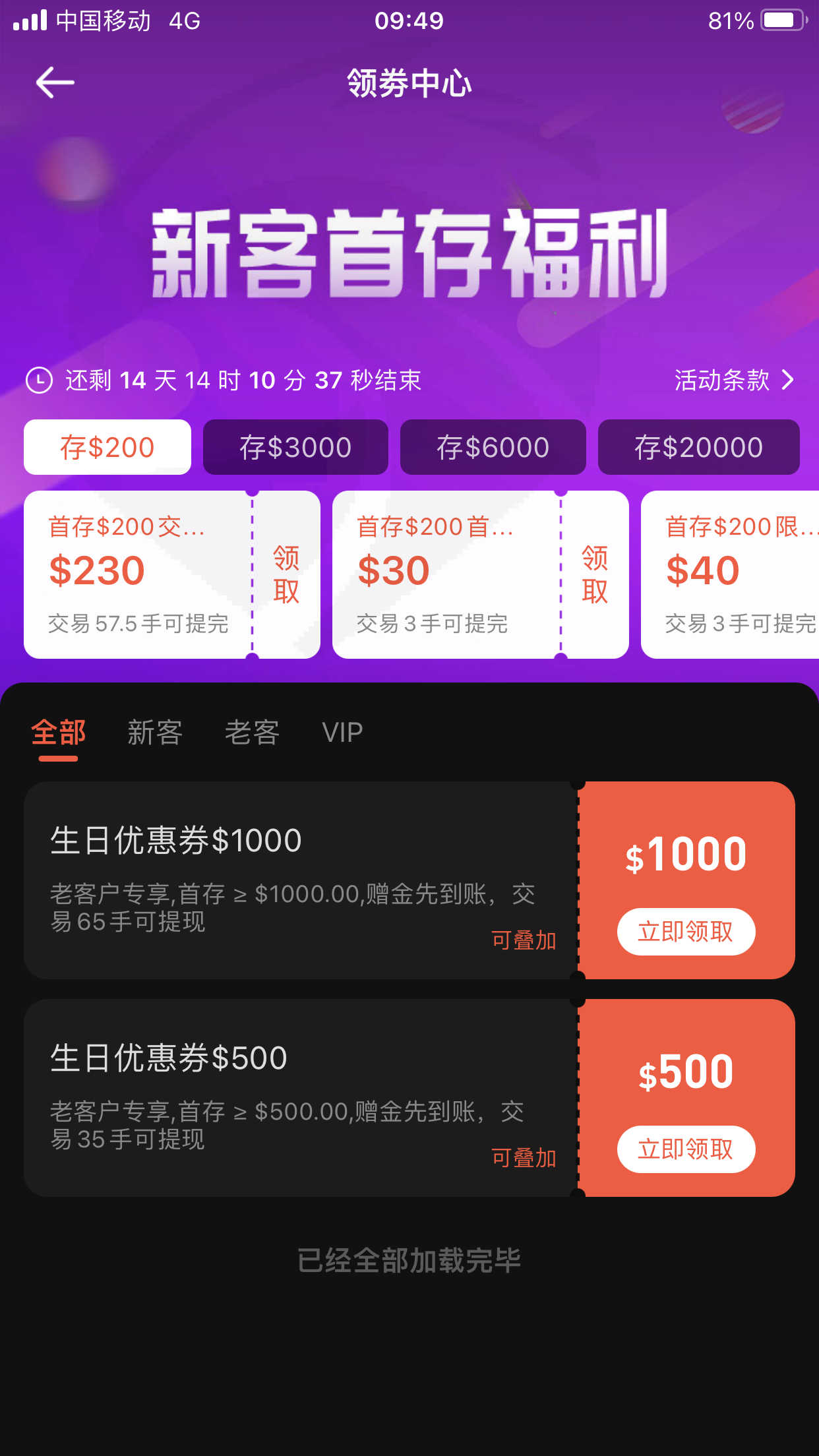Viewport: 819px width, 1456px height.
Task: Select the 全部 filter tab
Action: coord(59,733)
